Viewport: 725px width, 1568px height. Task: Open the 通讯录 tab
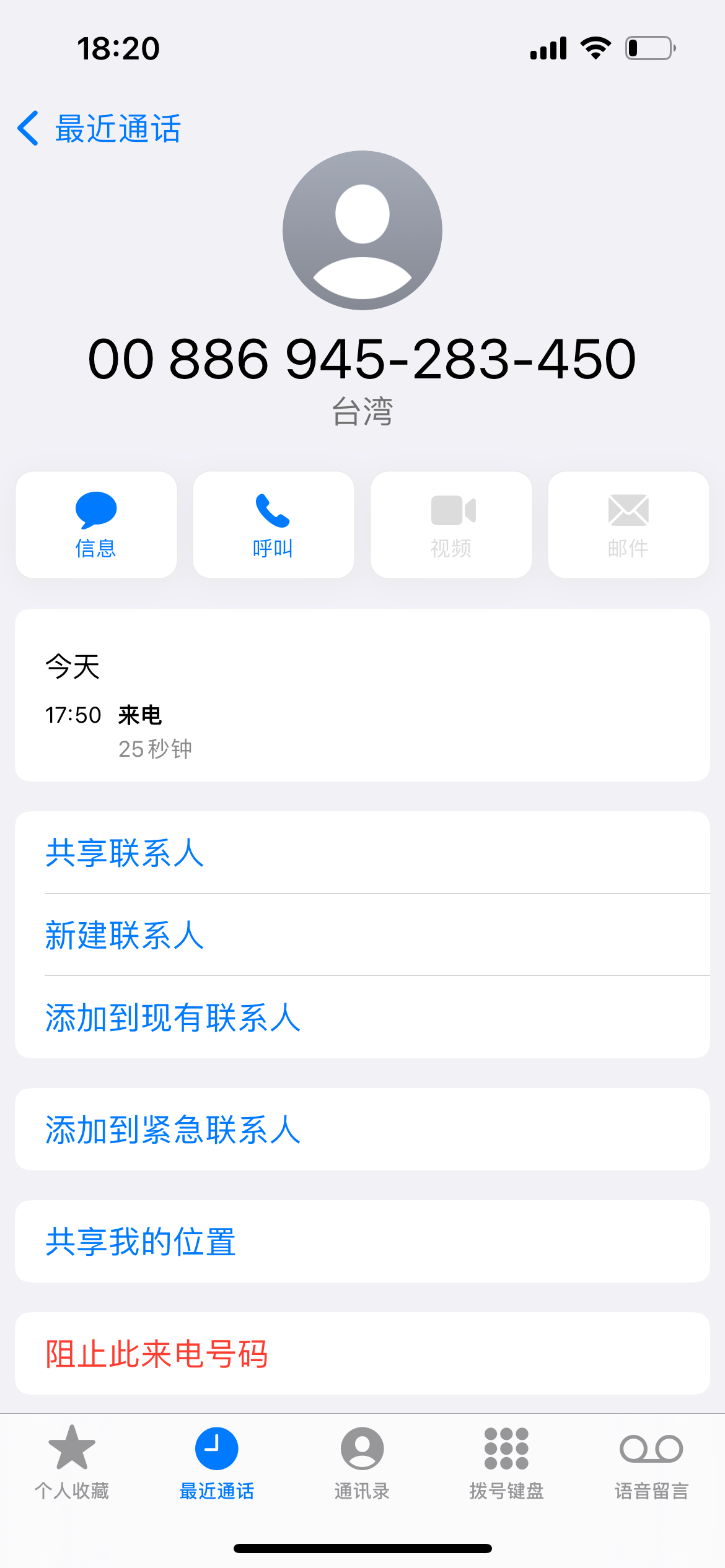click(362, 1463)
